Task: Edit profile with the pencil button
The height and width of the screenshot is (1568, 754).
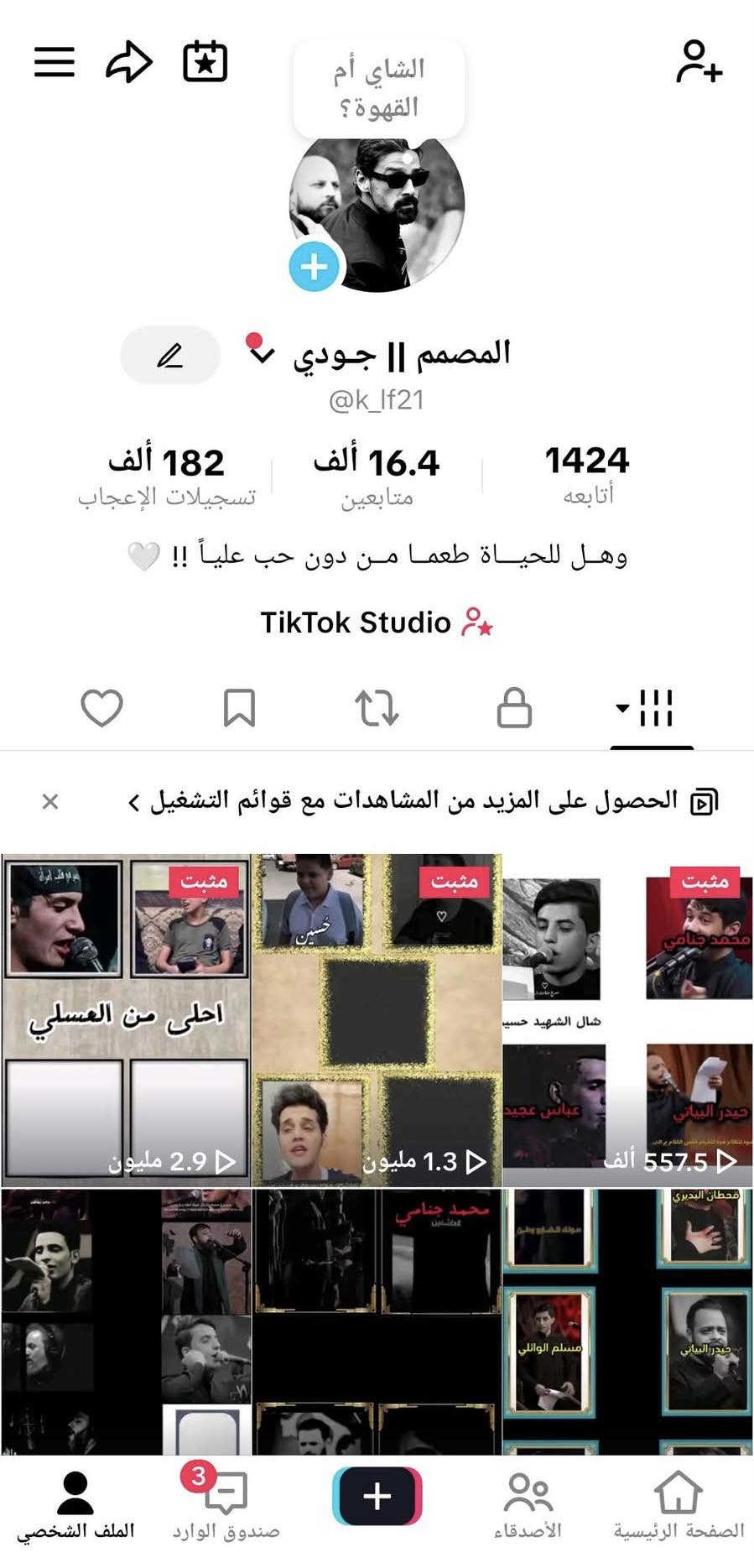Action: click(170, 356)
